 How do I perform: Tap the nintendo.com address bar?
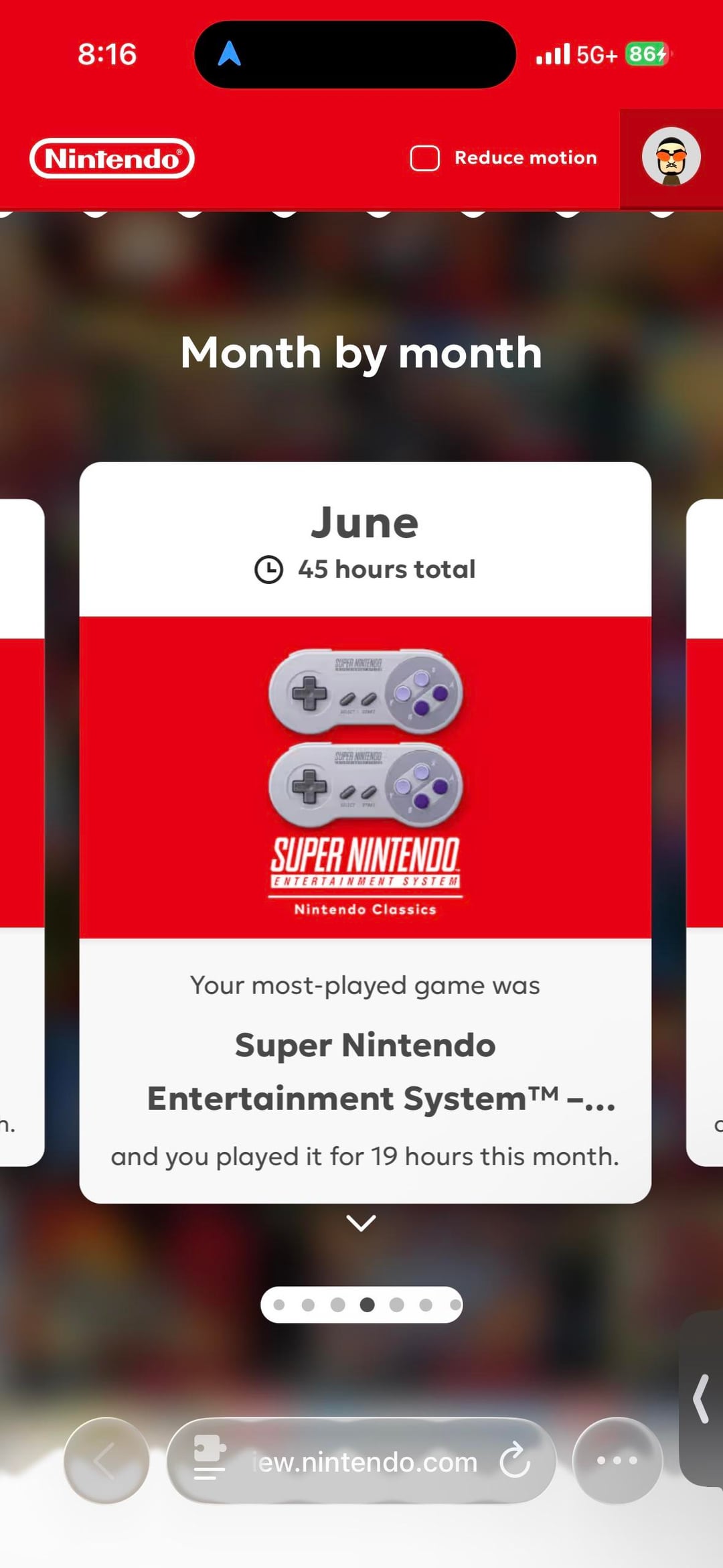(365, 1462)
